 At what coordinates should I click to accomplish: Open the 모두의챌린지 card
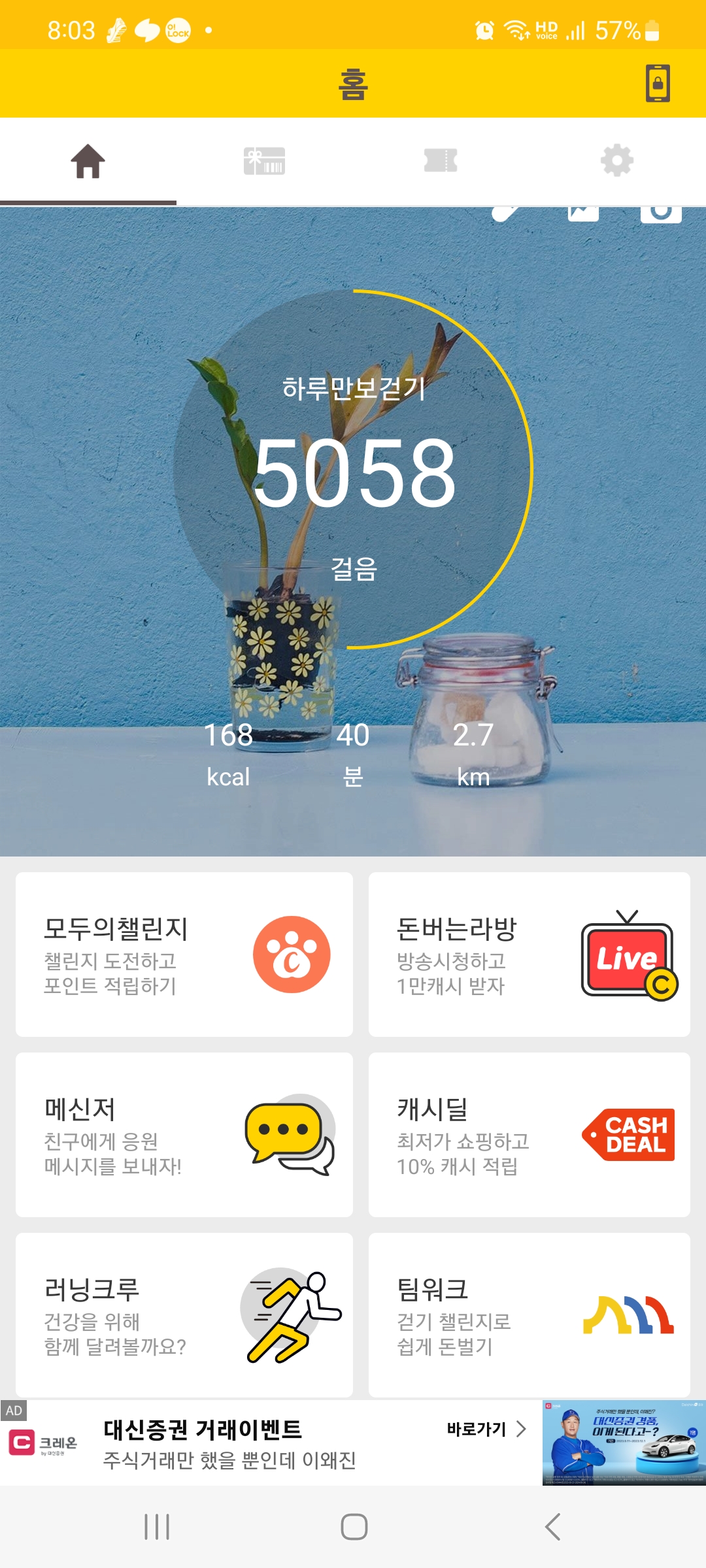[x=184, y=955]
